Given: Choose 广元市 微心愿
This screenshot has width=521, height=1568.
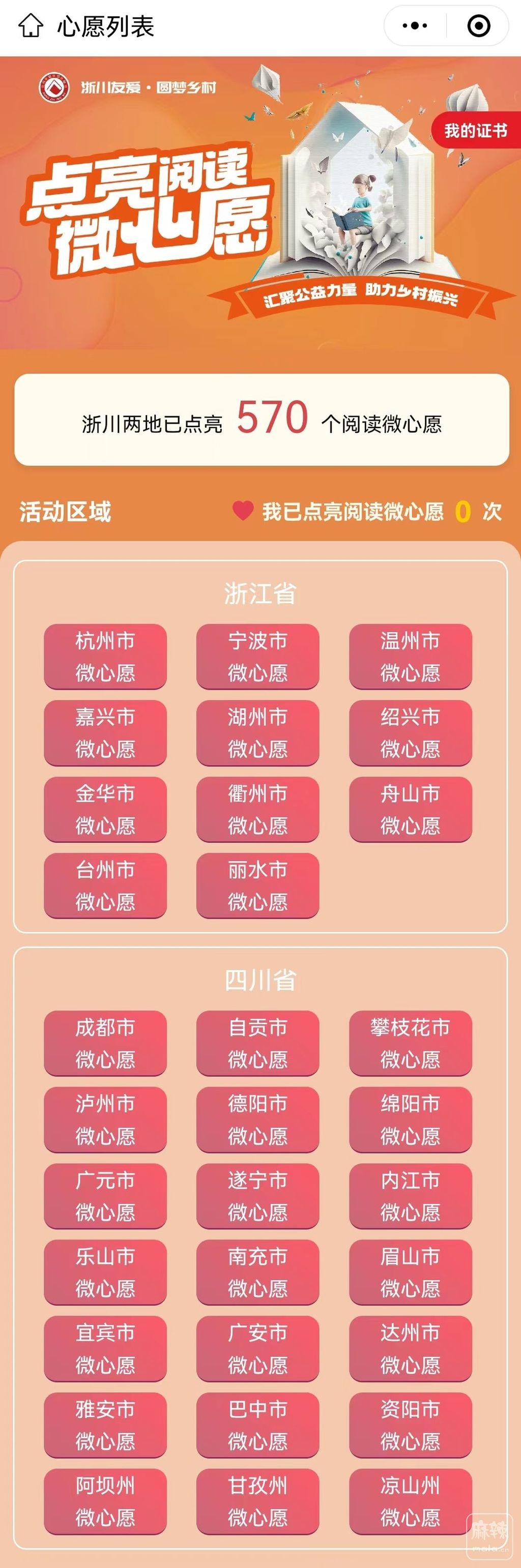Looking at the screenshot, I should coord(105,1196).
